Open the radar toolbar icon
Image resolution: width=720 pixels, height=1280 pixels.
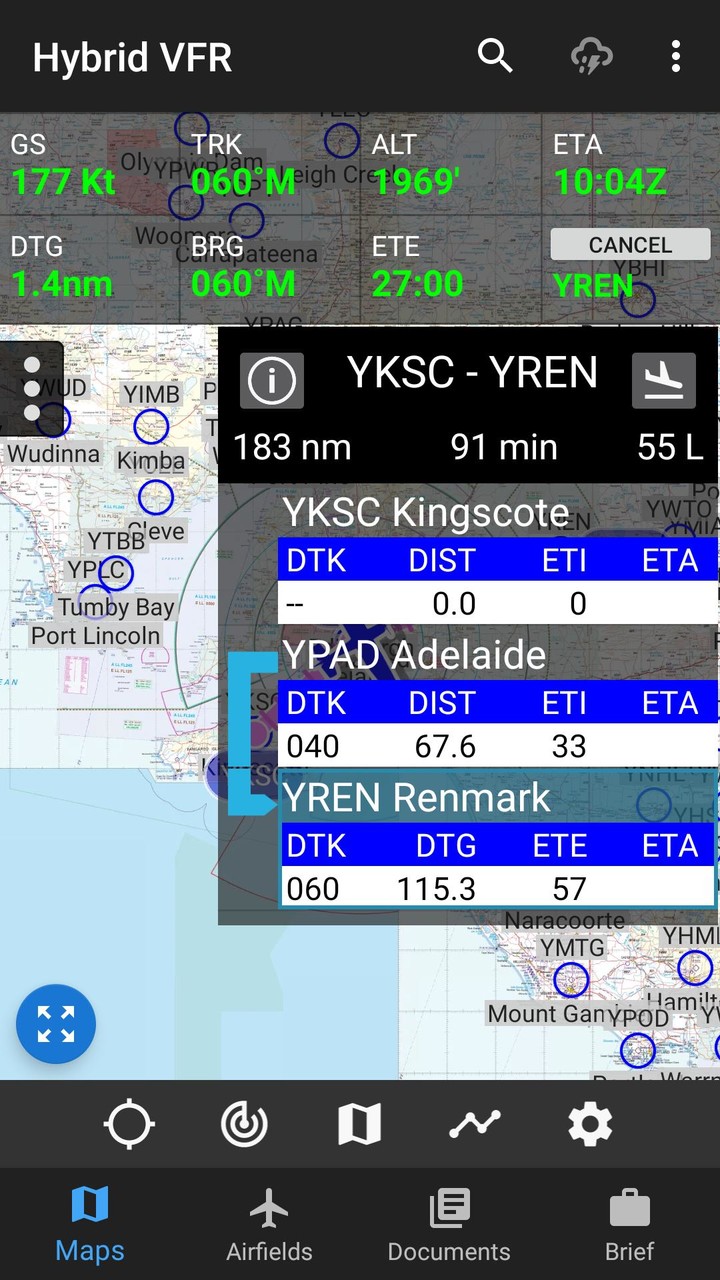(x=244, y=1125)
